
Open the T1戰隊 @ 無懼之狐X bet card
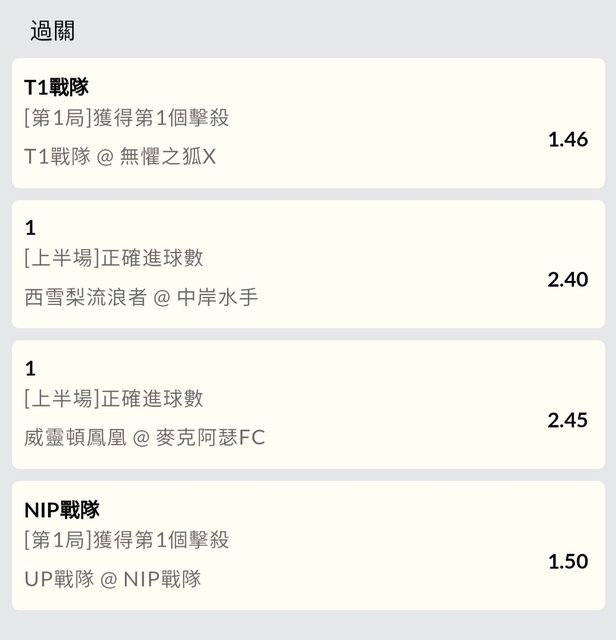pos(308,123)
